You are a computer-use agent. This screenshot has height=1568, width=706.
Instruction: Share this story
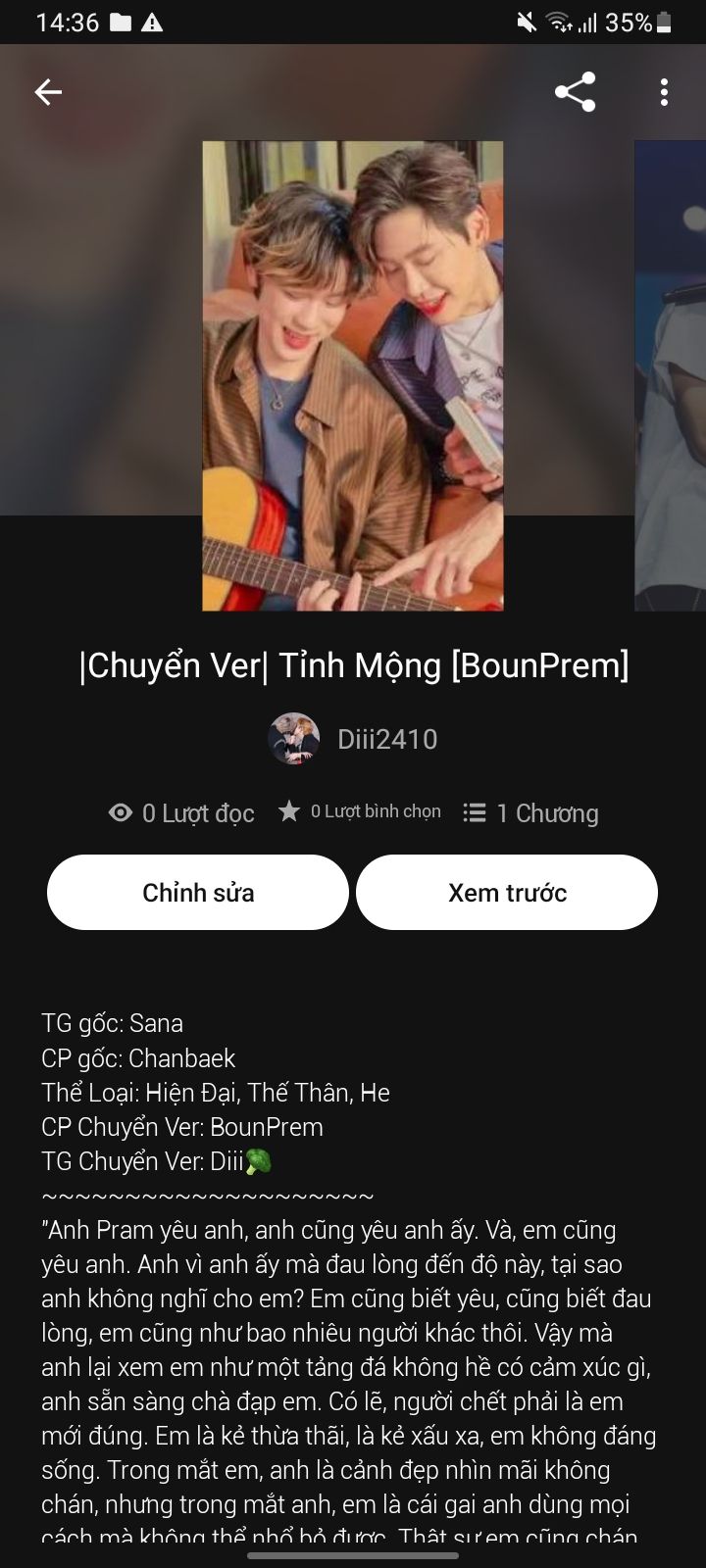[x=575, y=92]
